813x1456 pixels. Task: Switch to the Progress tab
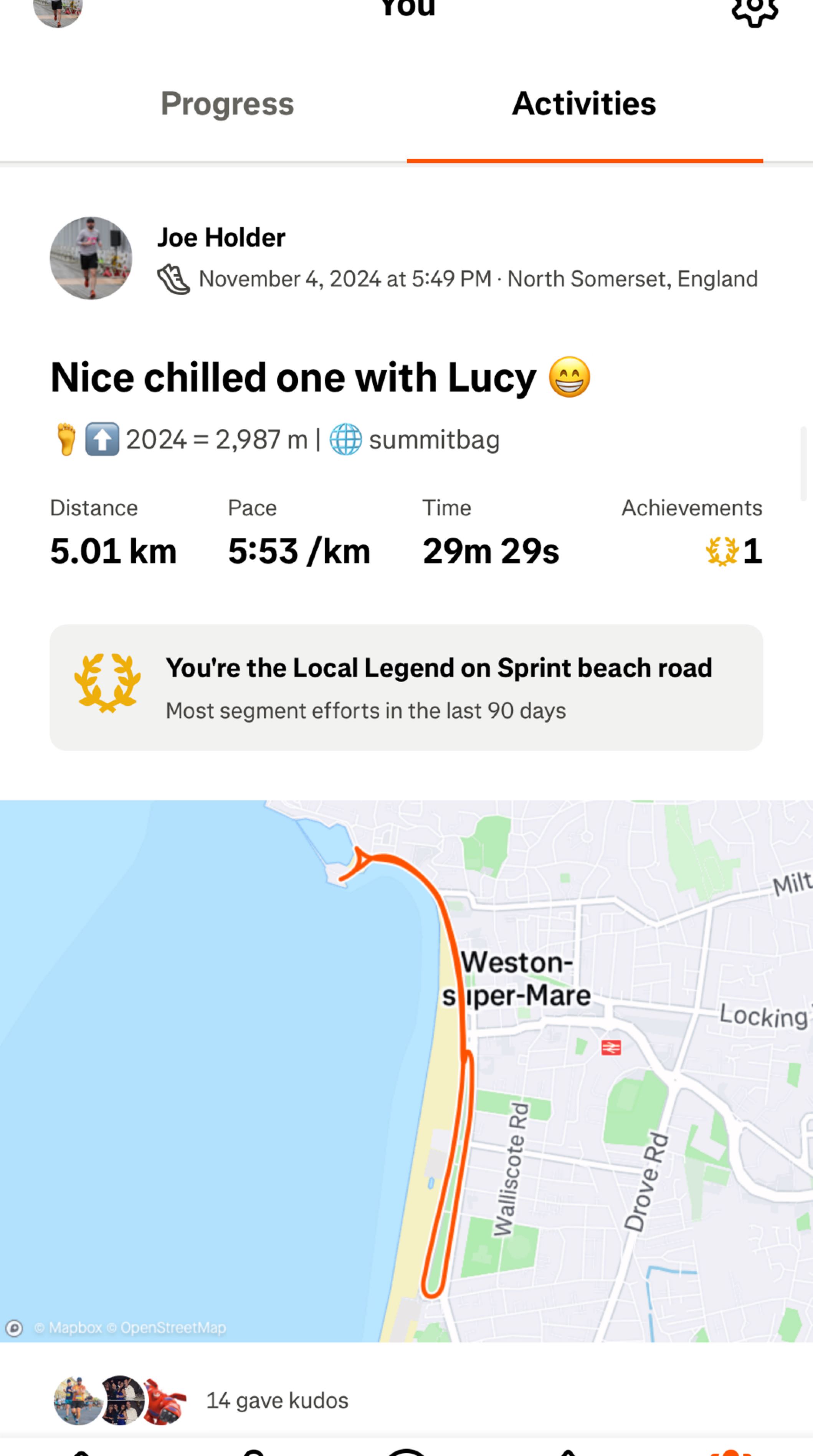(x=227, y=104)
